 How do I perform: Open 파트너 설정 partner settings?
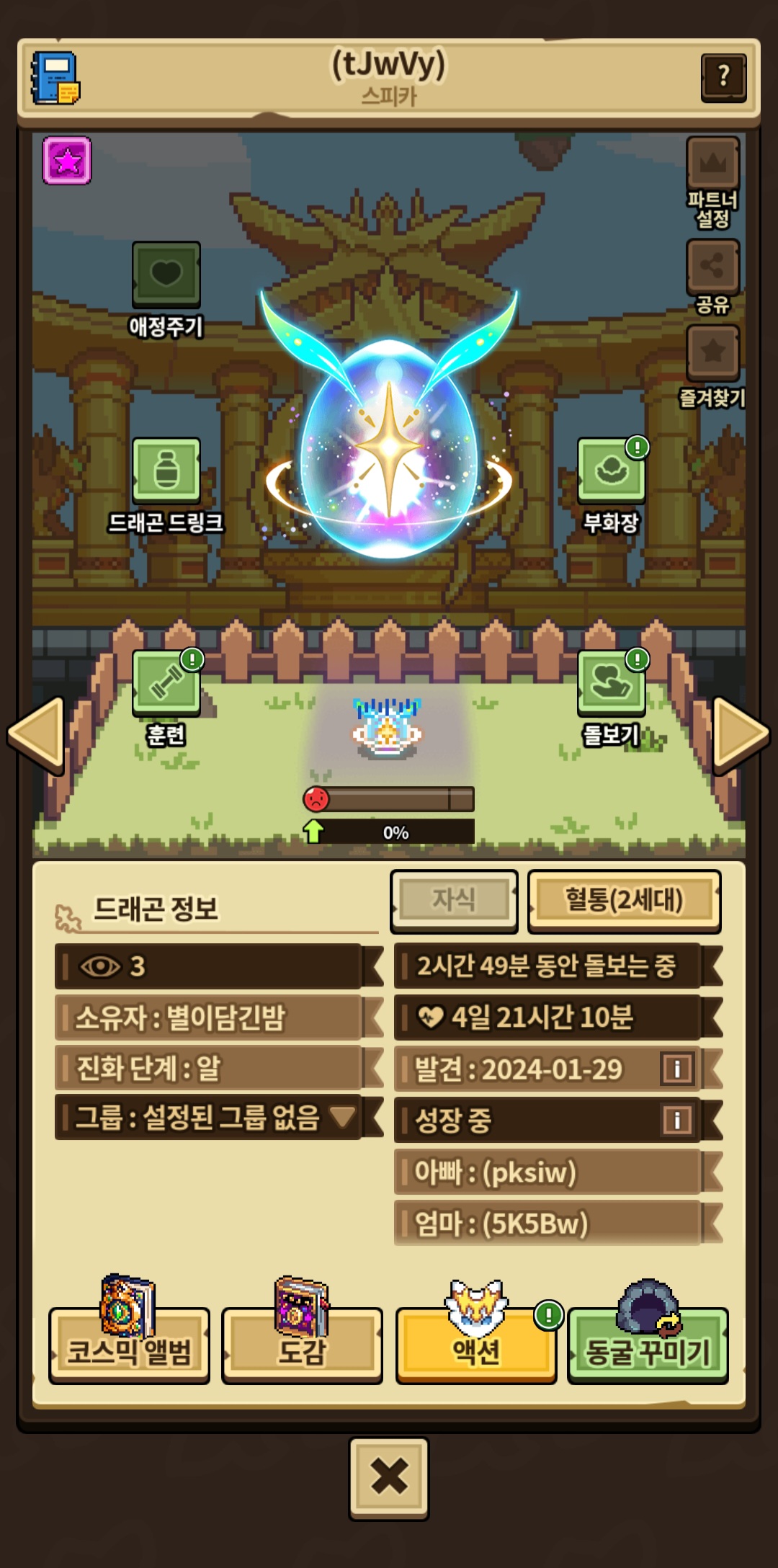712,164
